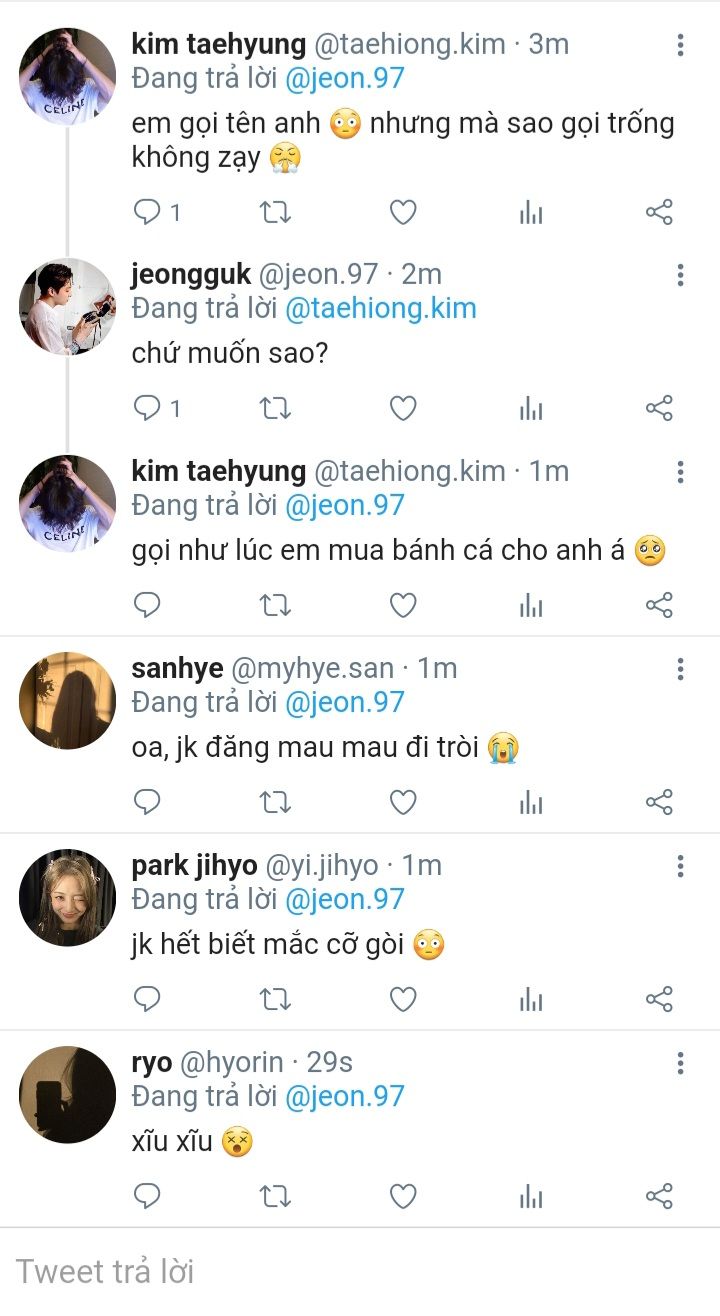Reply to park jihyo's tweet
Screen dimensions: 720x1316
coord(147,999)
